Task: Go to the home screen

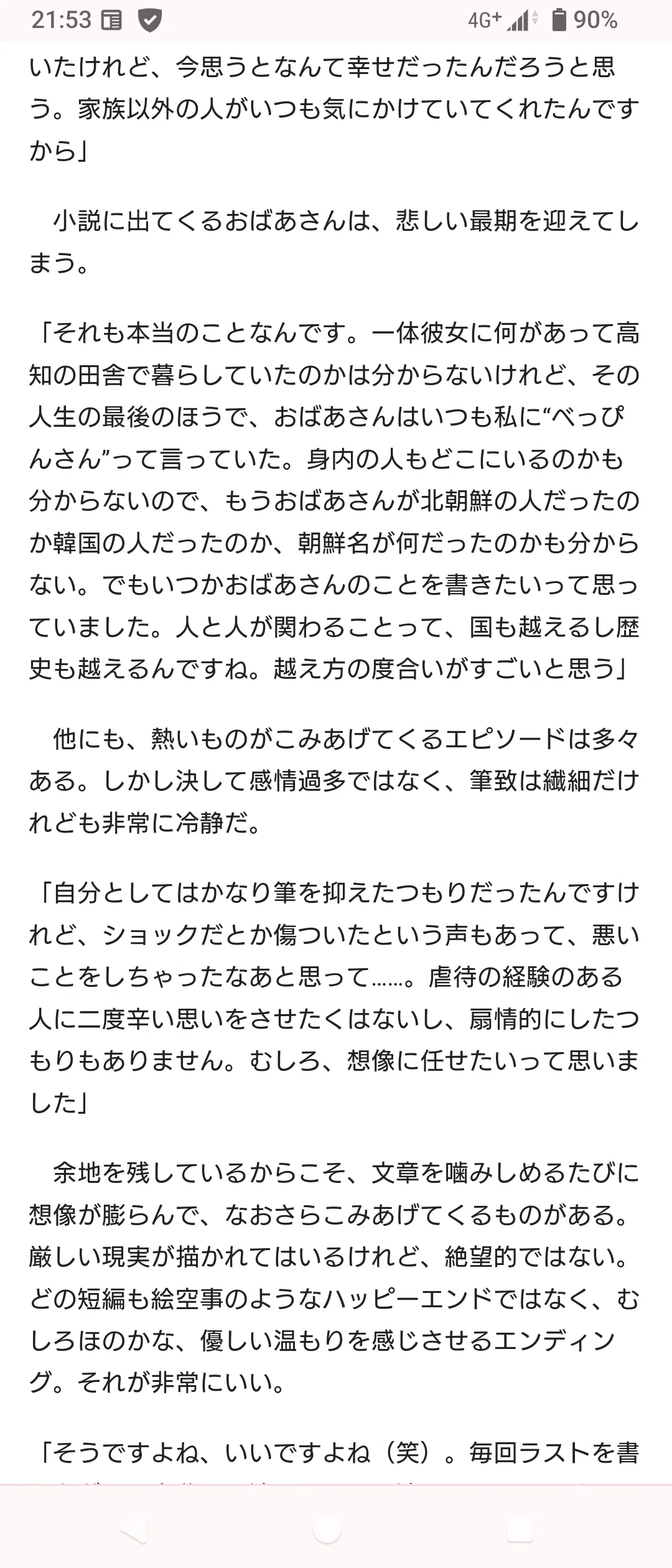Action: point(327,1529)
